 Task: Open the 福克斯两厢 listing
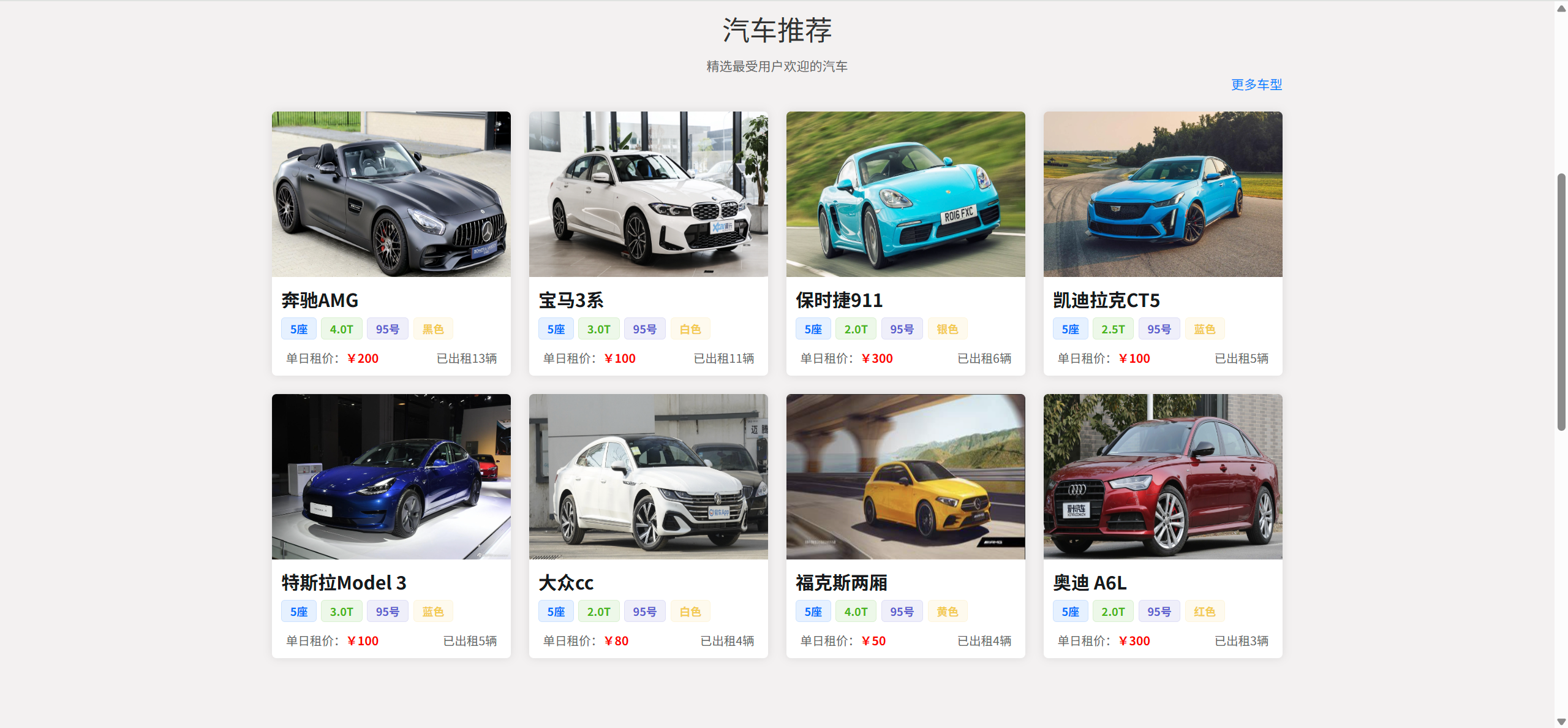[905, 477]
